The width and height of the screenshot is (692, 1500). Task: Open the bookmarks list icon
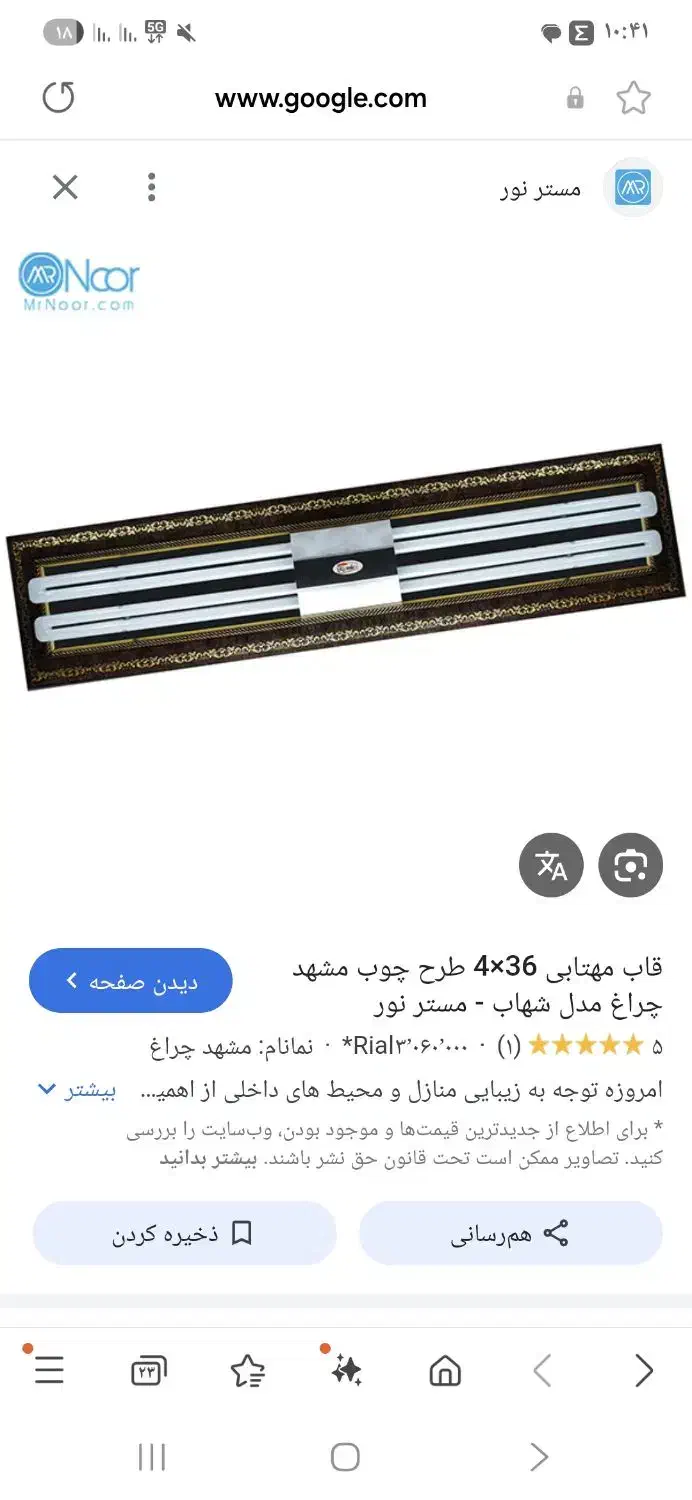point(247,1371)
